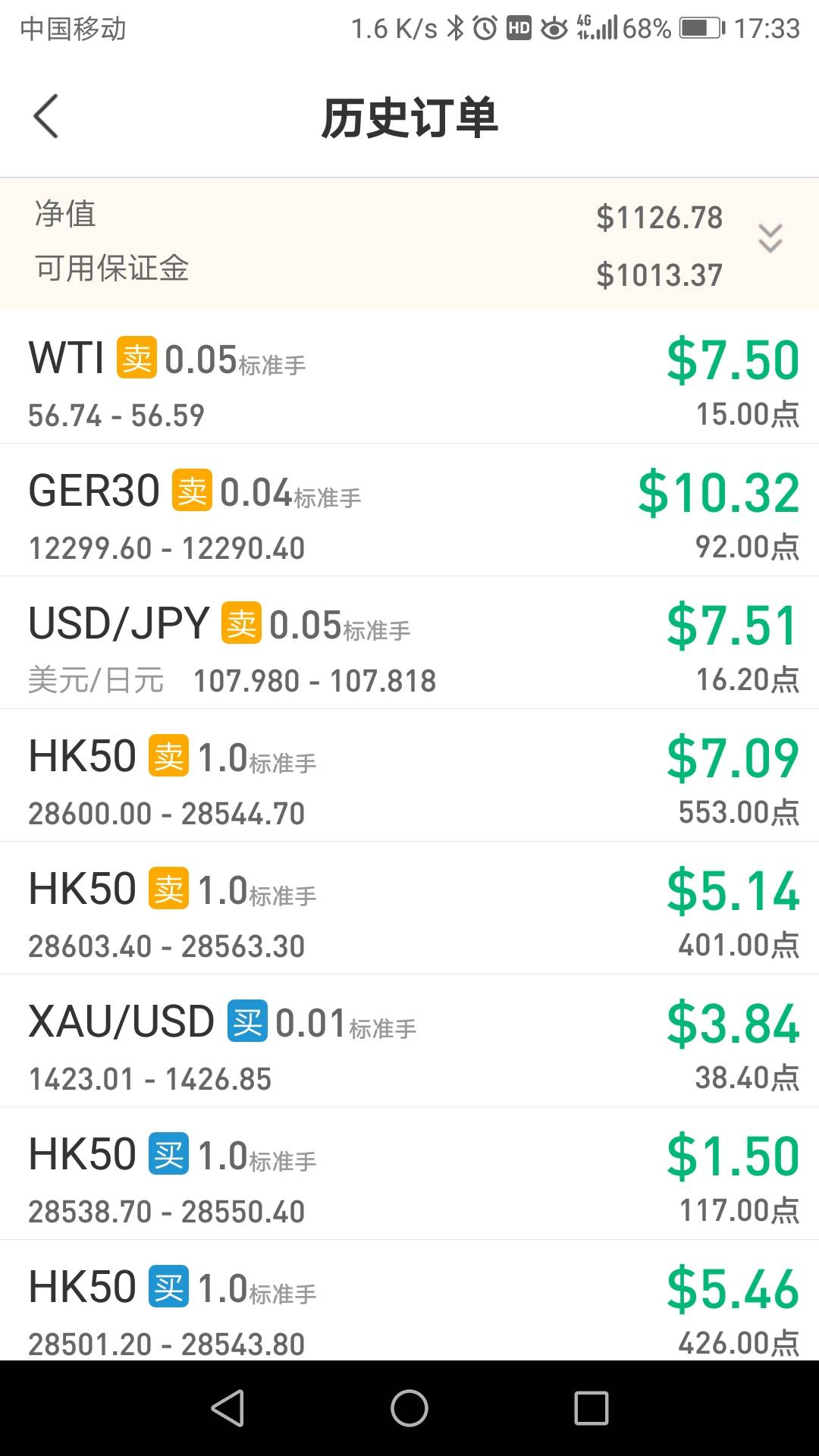This screenshot has width=819, height=1456.
Task: Open the HK50 order with $1.50 profit
Action: pos(409,1173)
